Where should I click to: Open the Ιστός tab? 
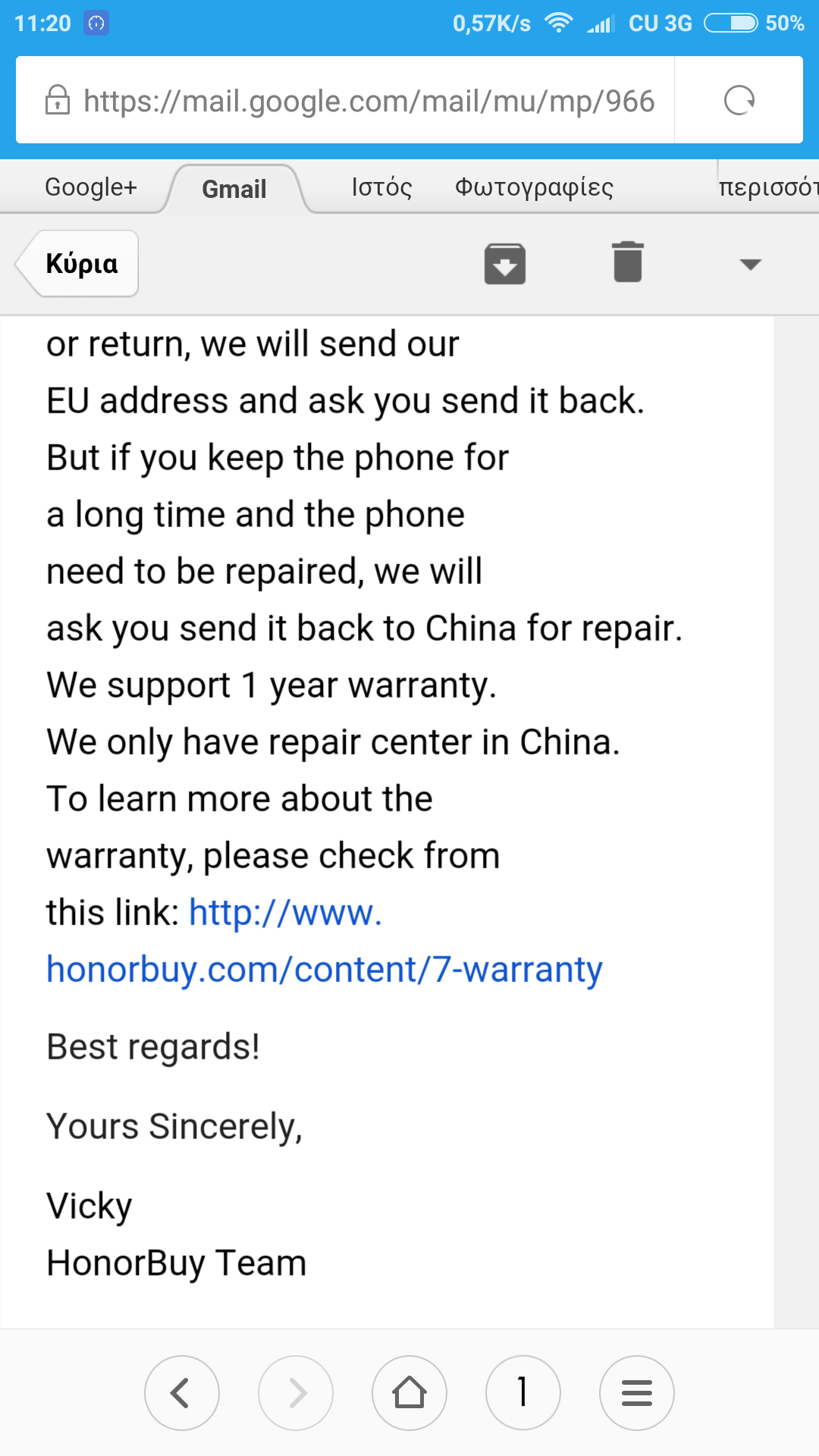pos(381,187)
